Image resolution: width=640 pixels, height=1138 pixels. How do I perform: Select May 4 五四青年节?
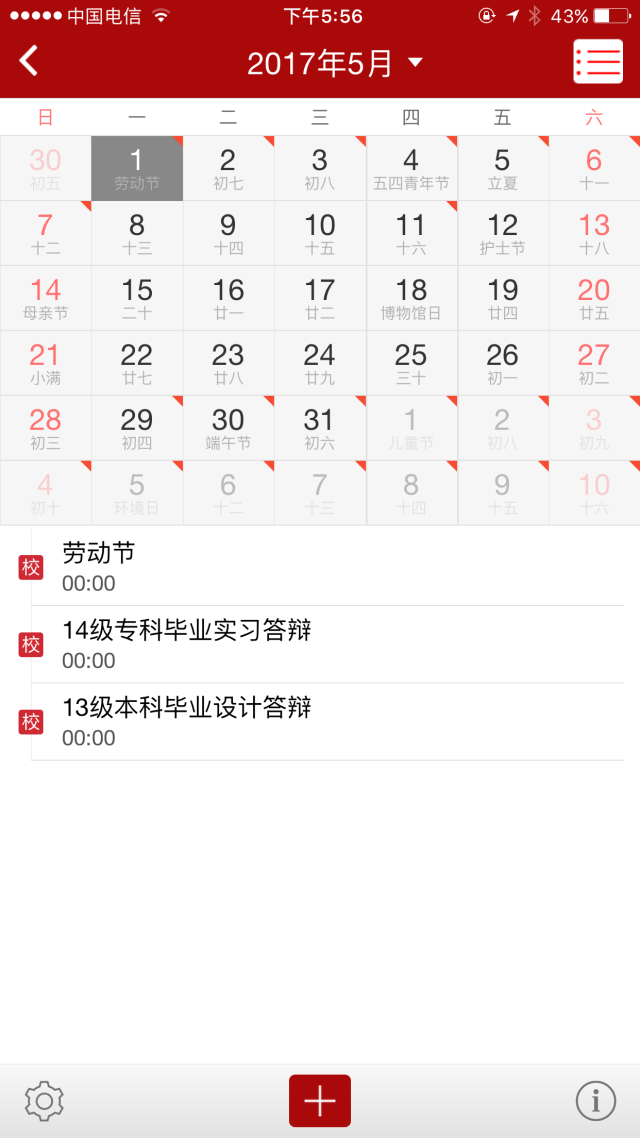[x=411, y=168]
